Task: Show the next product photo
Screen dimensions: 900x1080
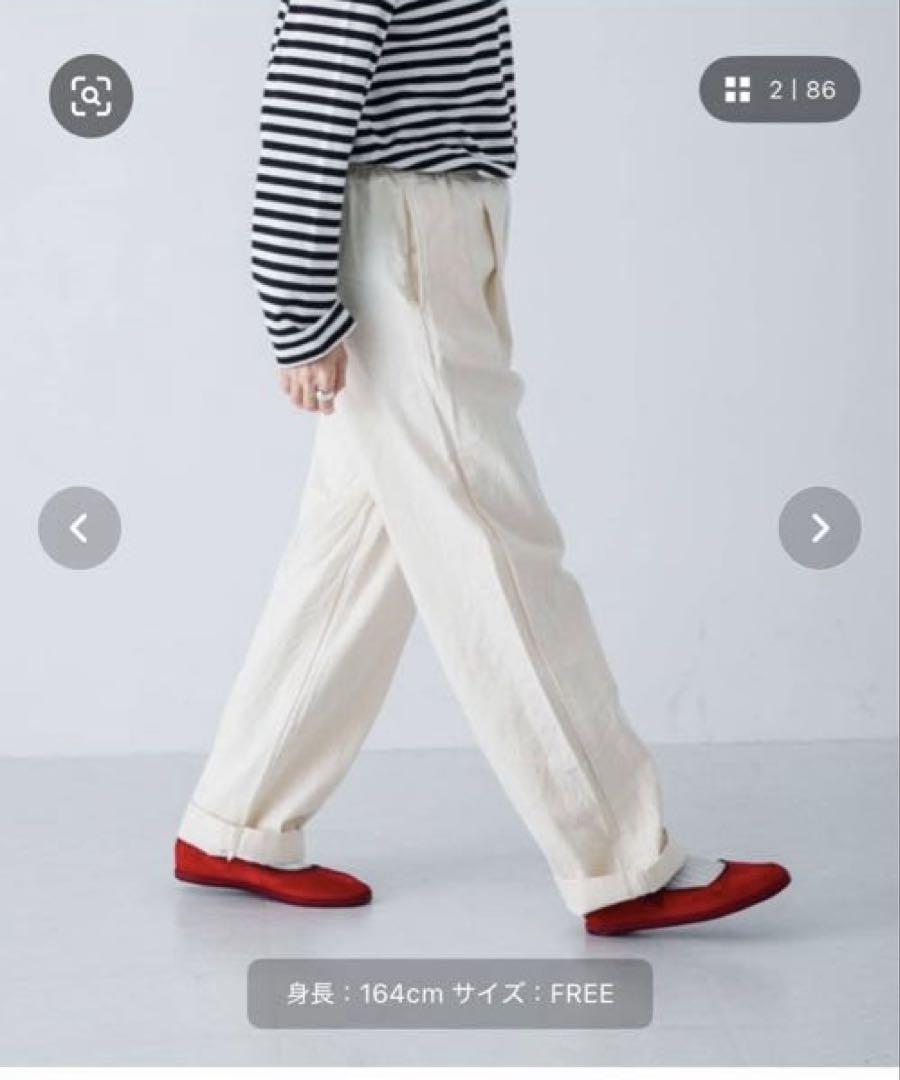Action: click(819, 528)
